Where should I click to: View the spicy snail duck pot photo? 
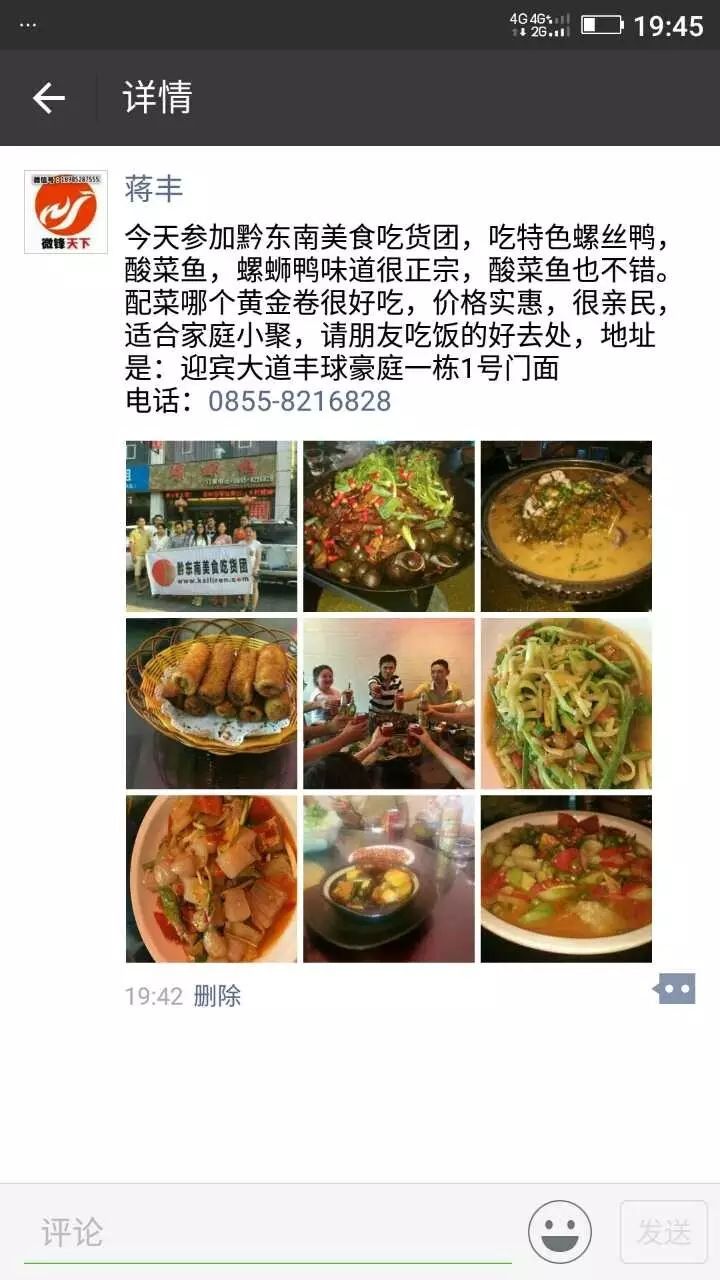point(389,526)
